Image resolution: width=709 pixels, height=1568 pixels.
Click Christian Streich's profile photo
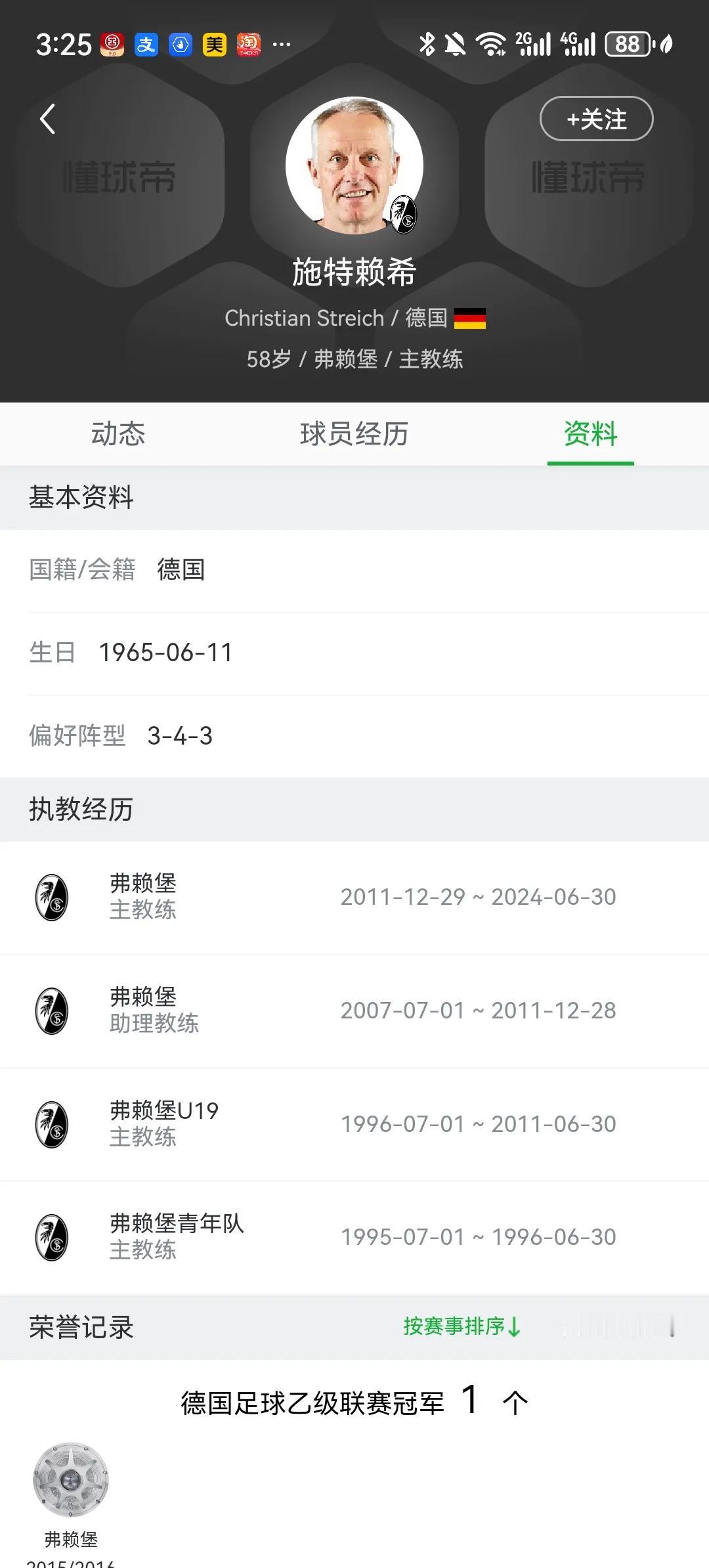tap(354, 169)
